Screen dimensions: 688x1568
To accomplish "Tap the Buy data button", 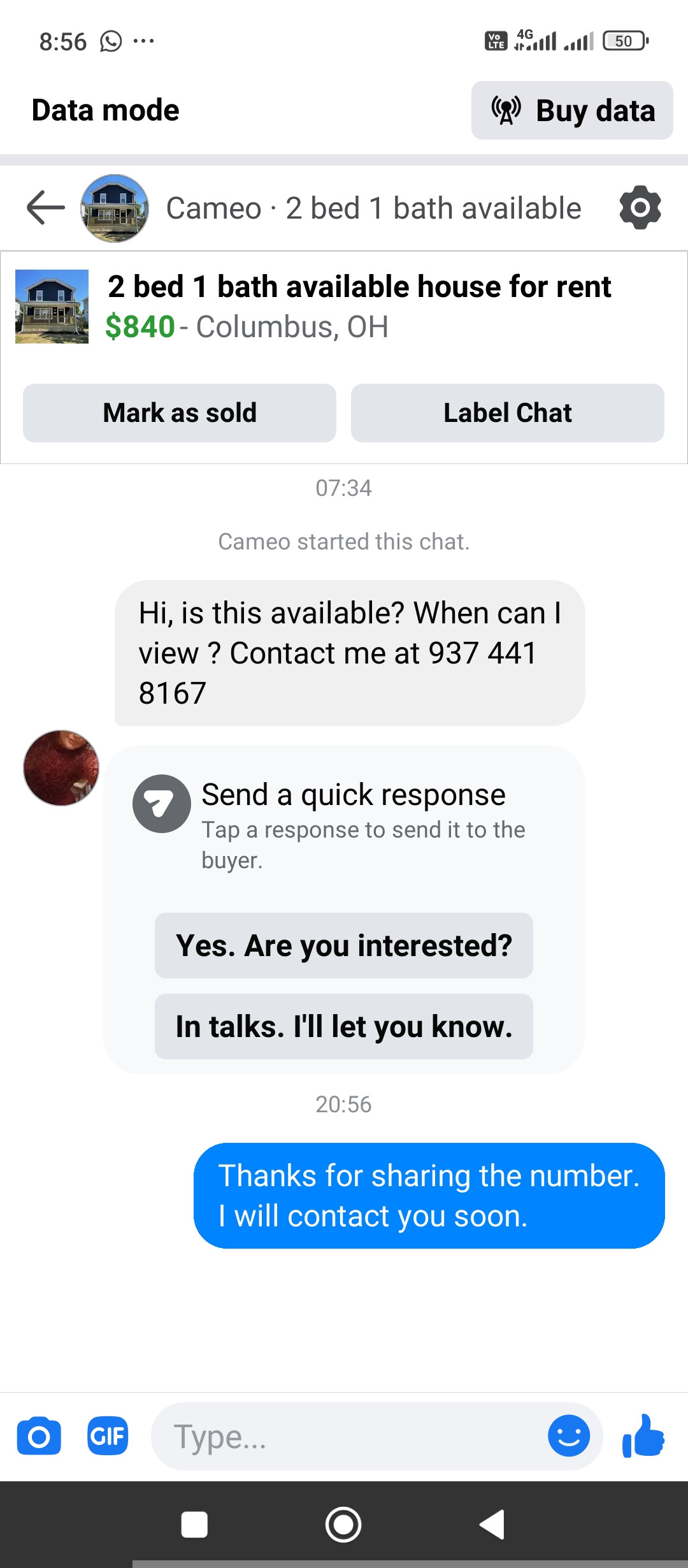I will tap(572, 110).
